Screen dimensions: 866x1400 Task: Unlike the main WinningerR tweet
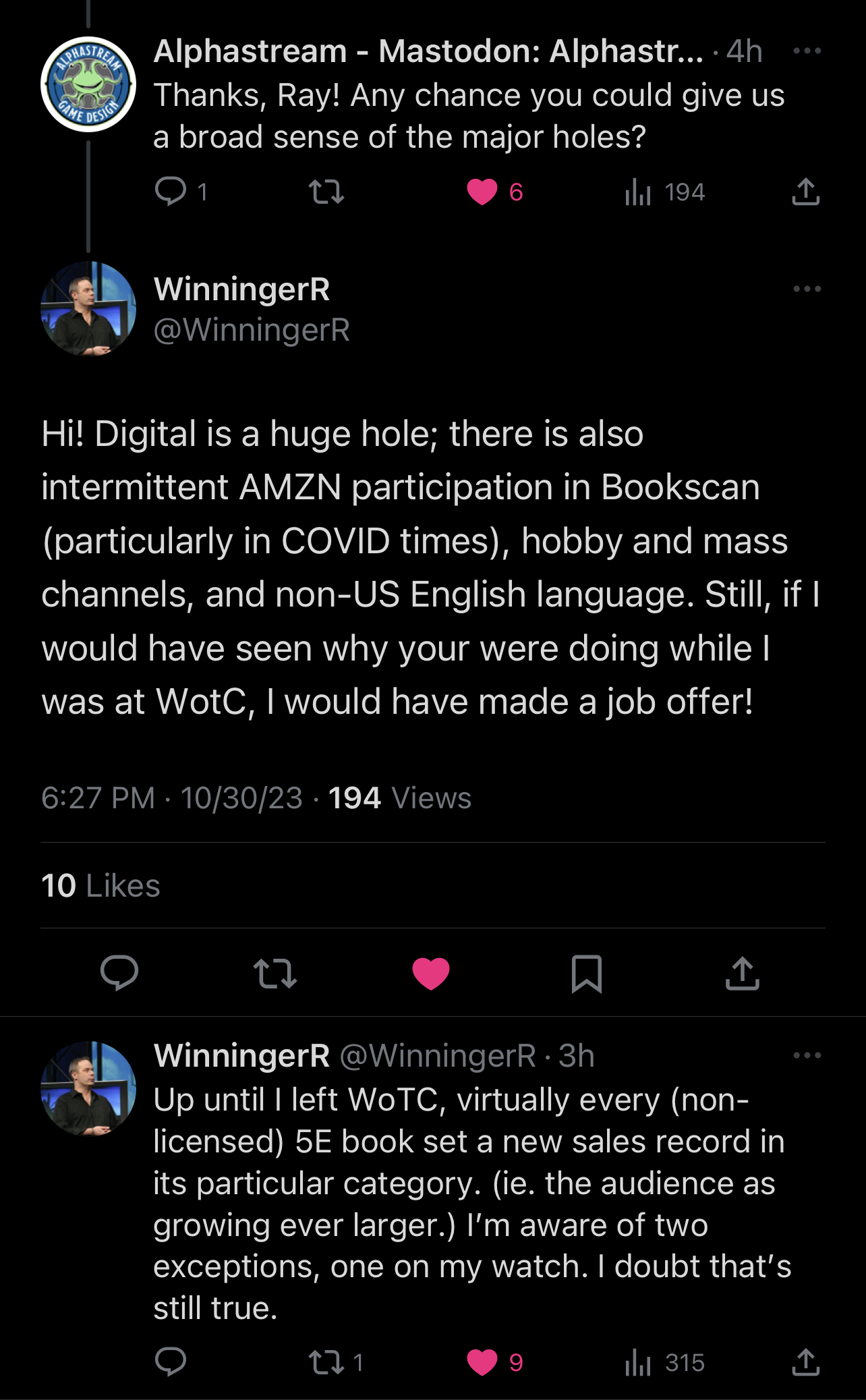[x=431, y=974]
